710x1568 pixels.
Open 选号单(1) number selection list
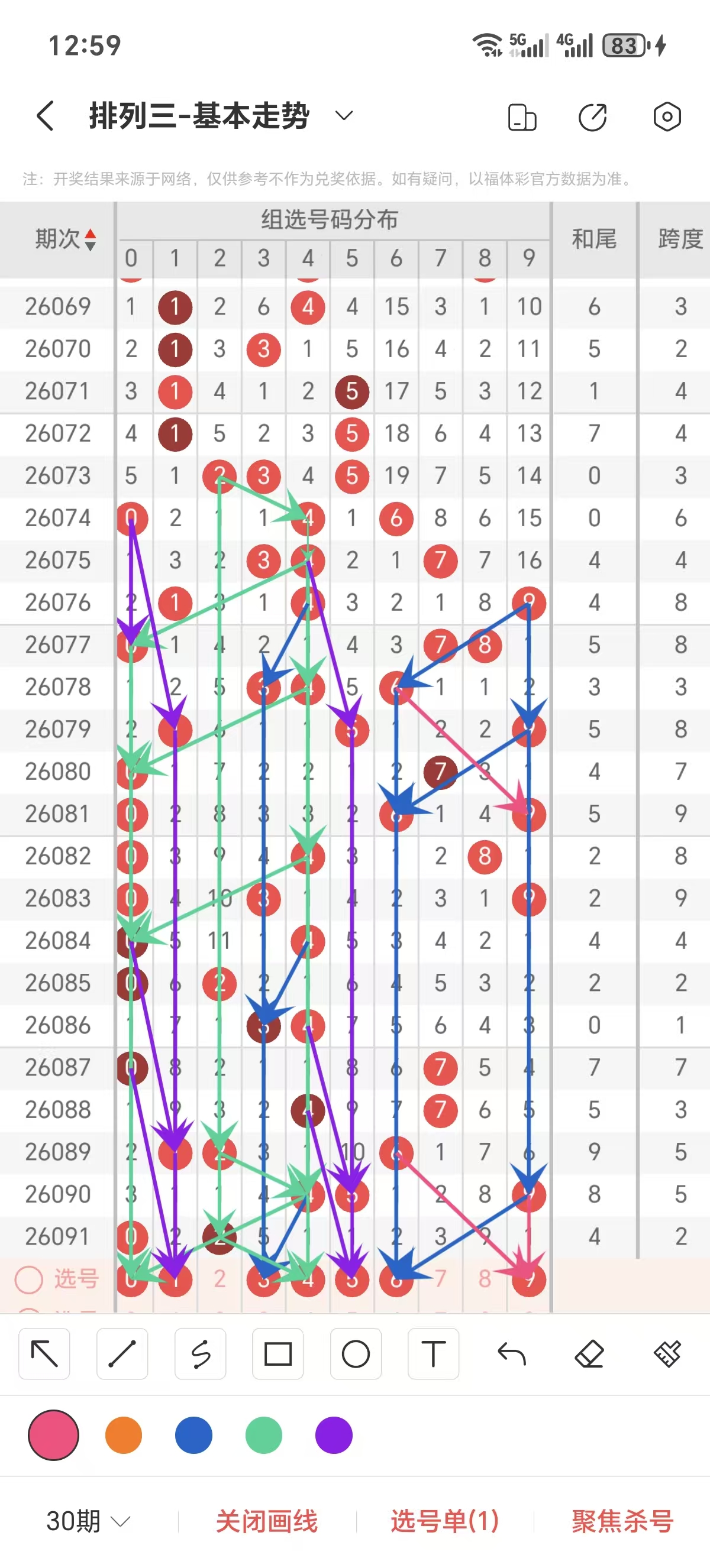(x=444, y=1521)
